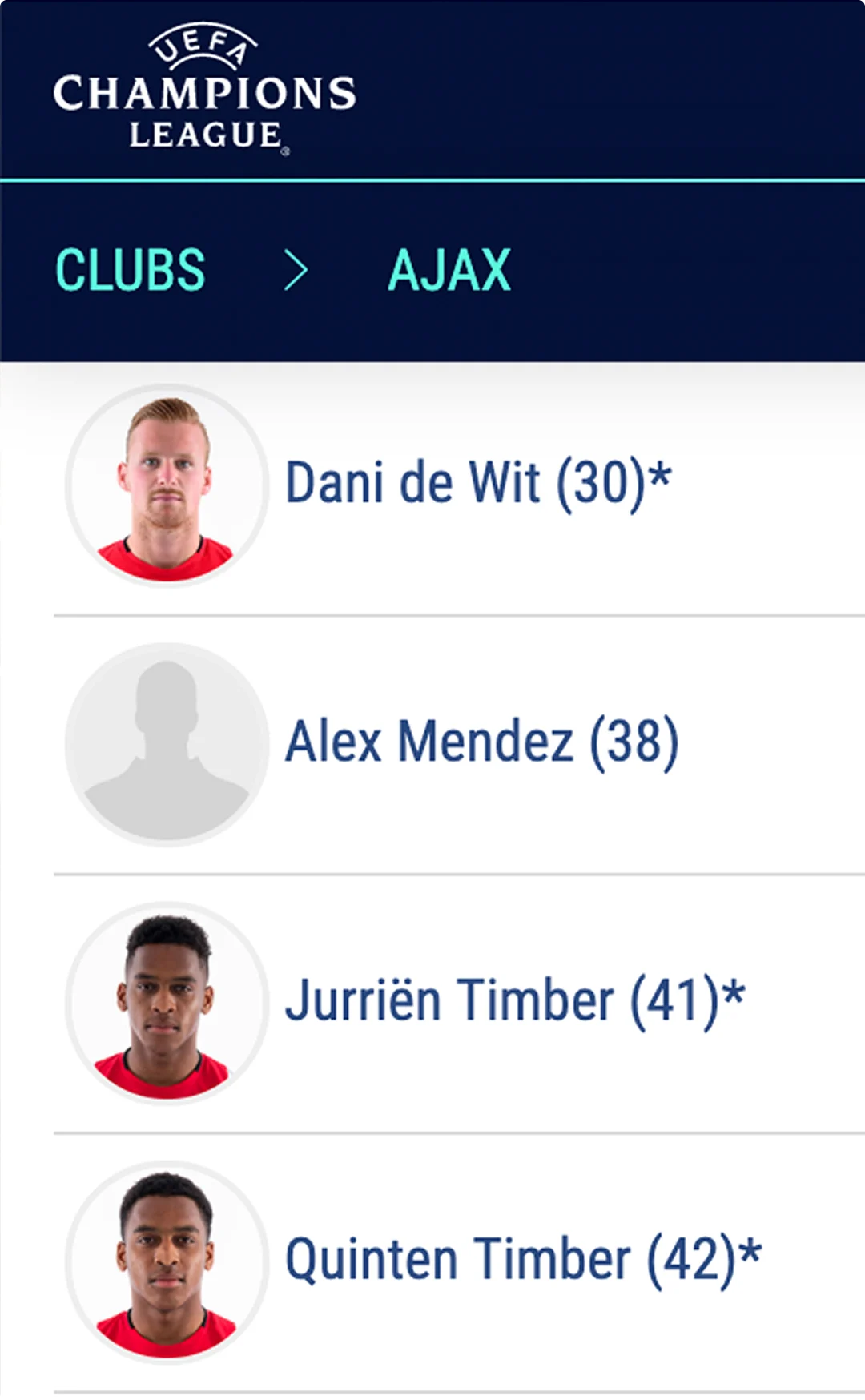
Task: View Alex Mendez's player page
Action: pyautogui.click(x=481, y=742)
